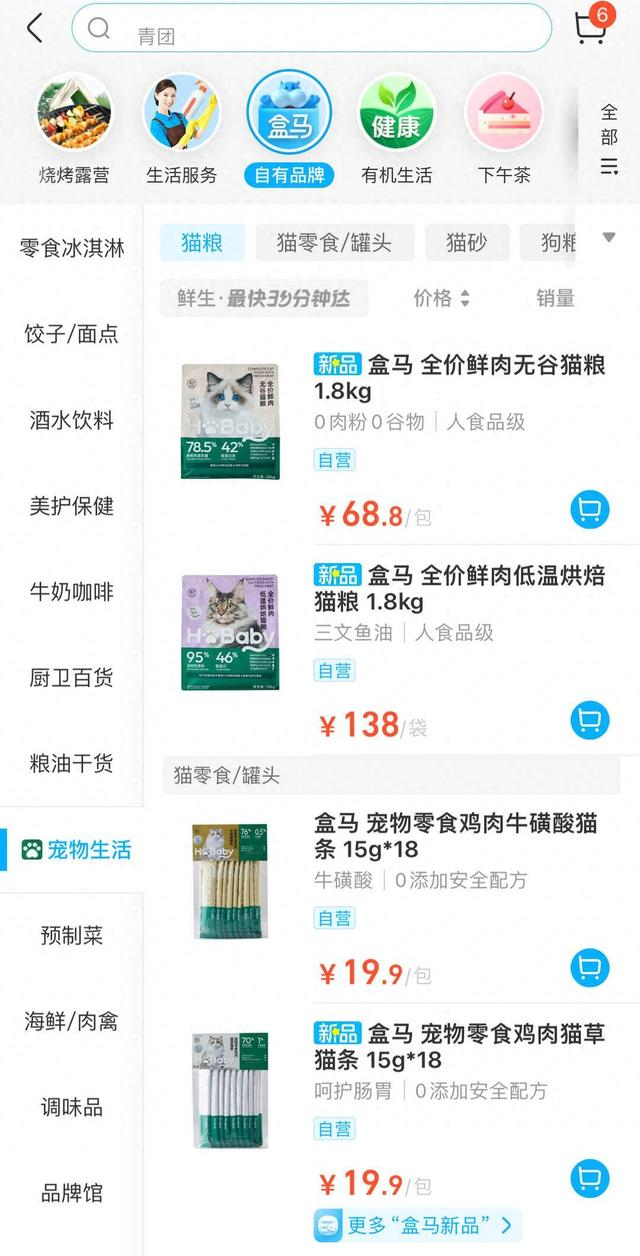
Task: Open 酒水饮料 in the sidebar
Action: [x=72, y=420]
